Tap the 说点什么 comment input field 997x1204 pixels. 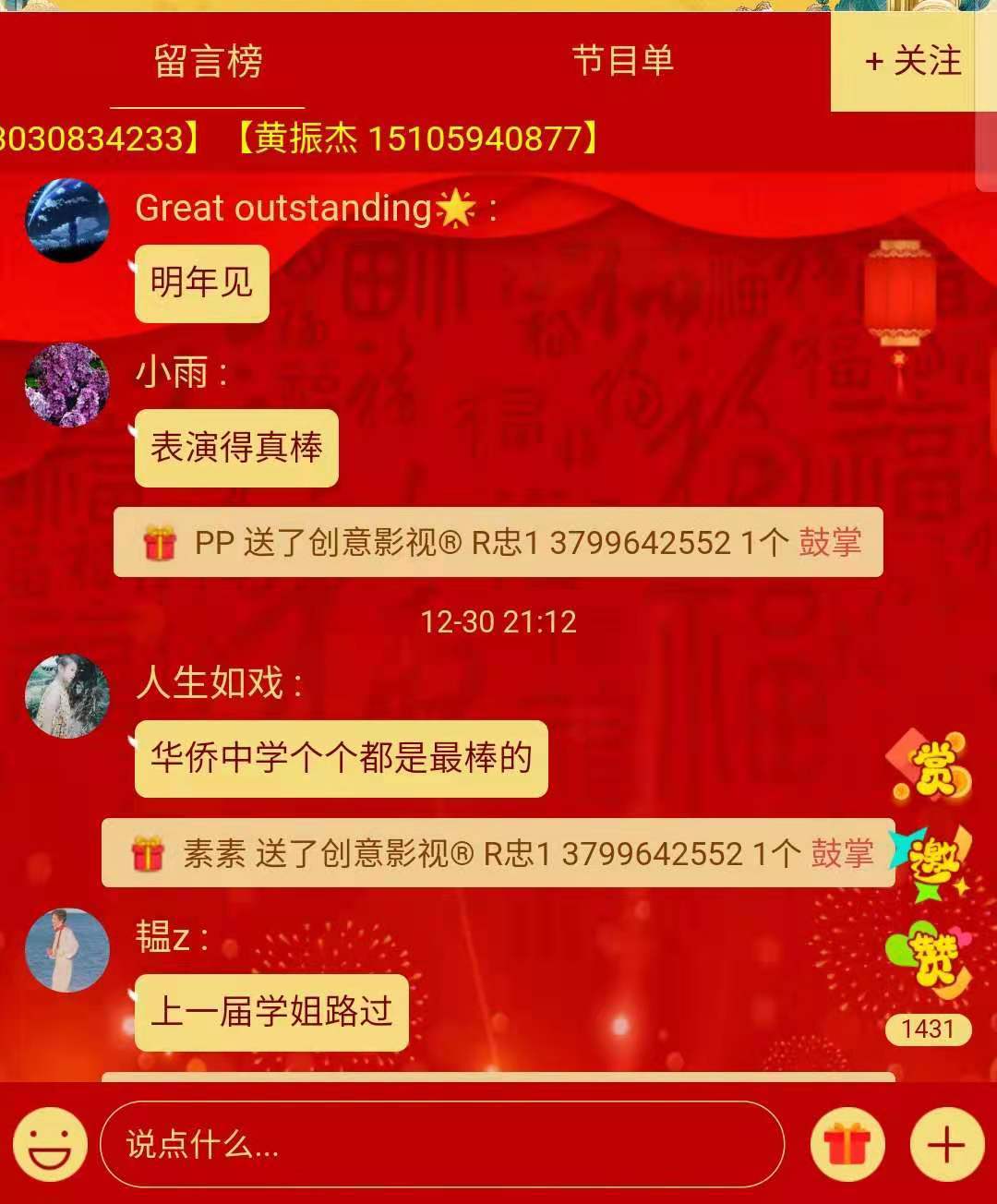(441, 1145)
